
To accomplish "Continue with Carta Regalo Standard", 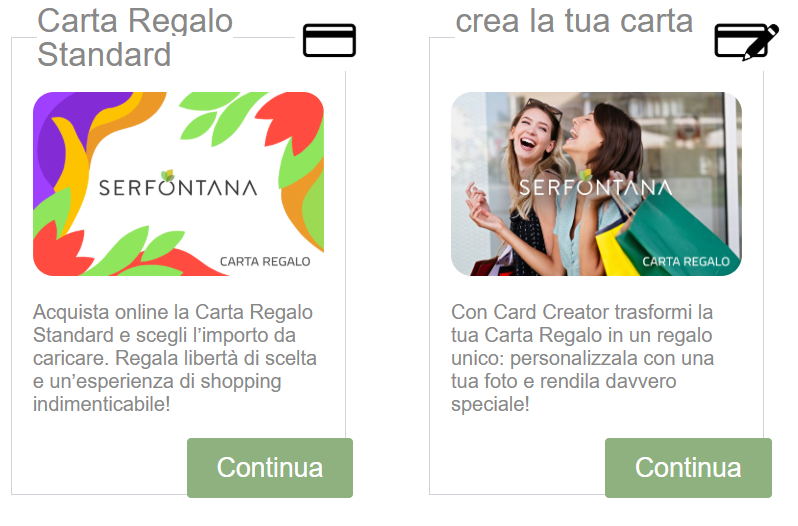I will (x=270, y=468).
